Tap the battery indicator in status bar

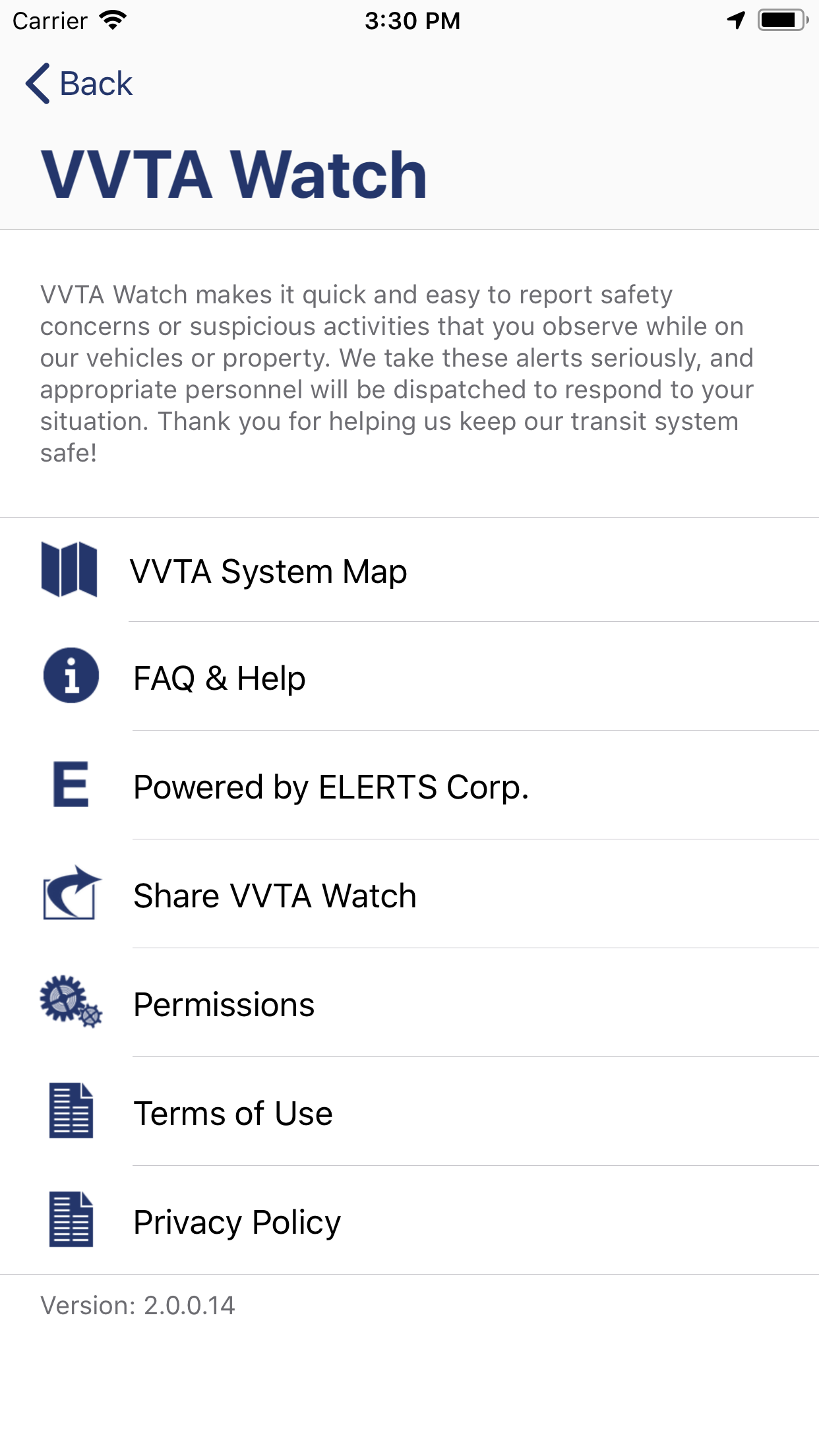781,20
